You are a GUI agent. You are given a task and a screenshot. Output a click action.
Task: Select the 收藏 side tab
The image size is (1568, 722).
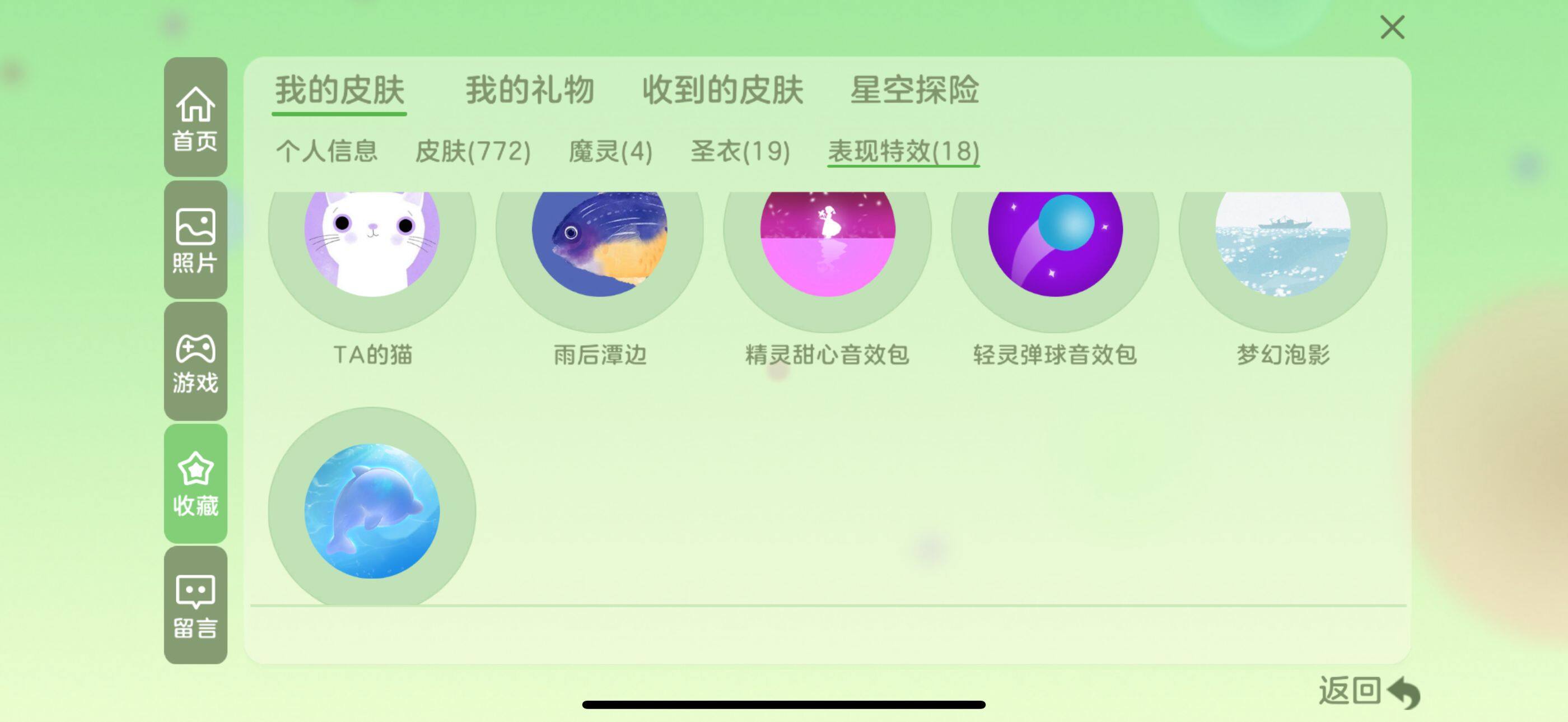point(195,483)
